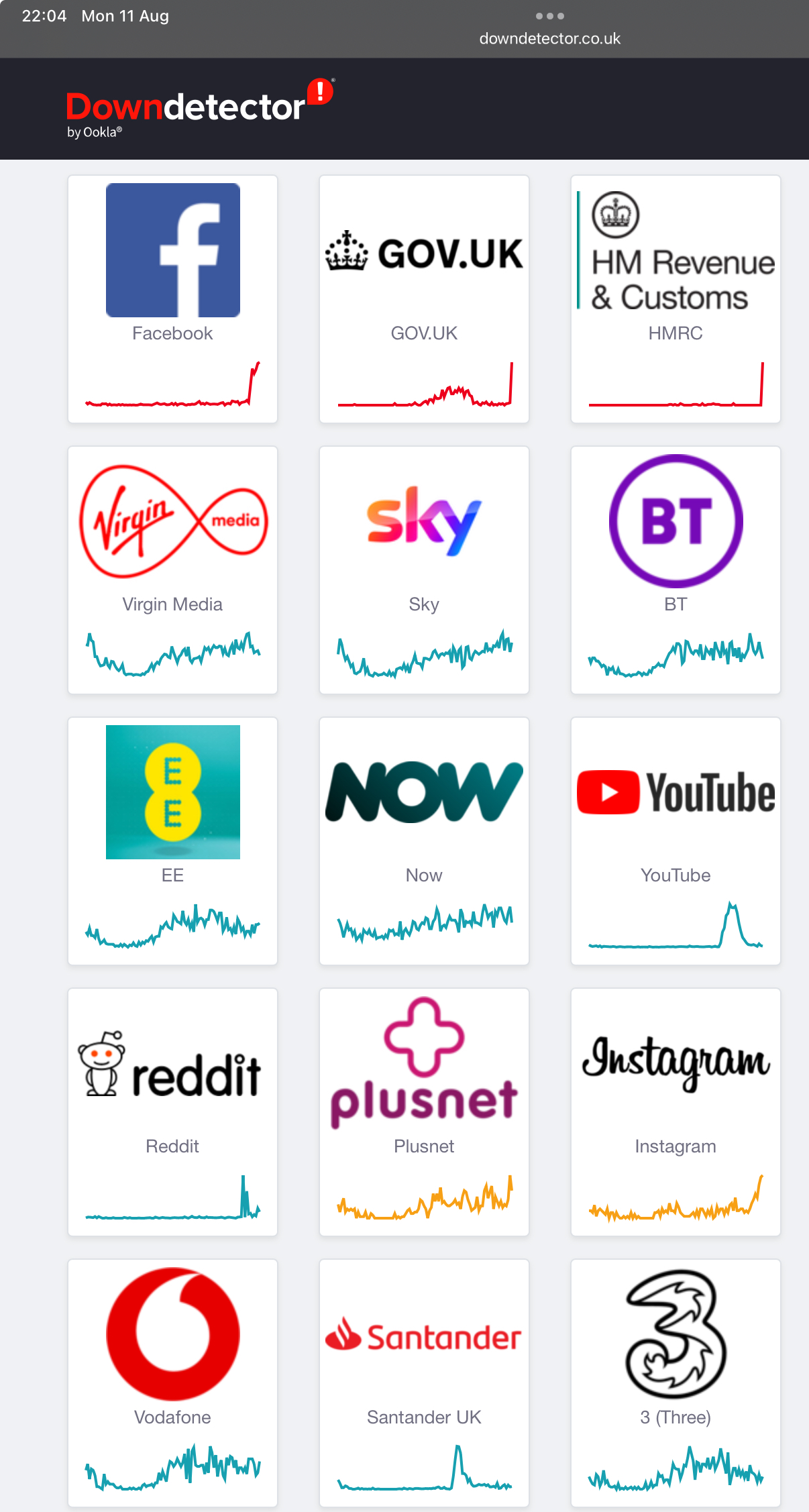Image resolution: width=809 pixels, height=1512 pixels.
Task: Open the BT status card
Action: point(676,570)
